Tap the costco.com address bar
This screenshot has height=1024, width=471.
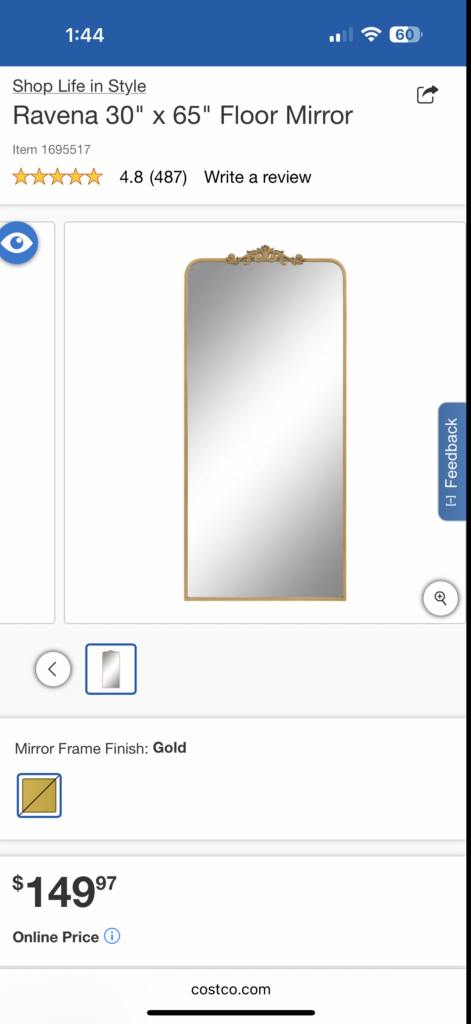click(231, 989)
